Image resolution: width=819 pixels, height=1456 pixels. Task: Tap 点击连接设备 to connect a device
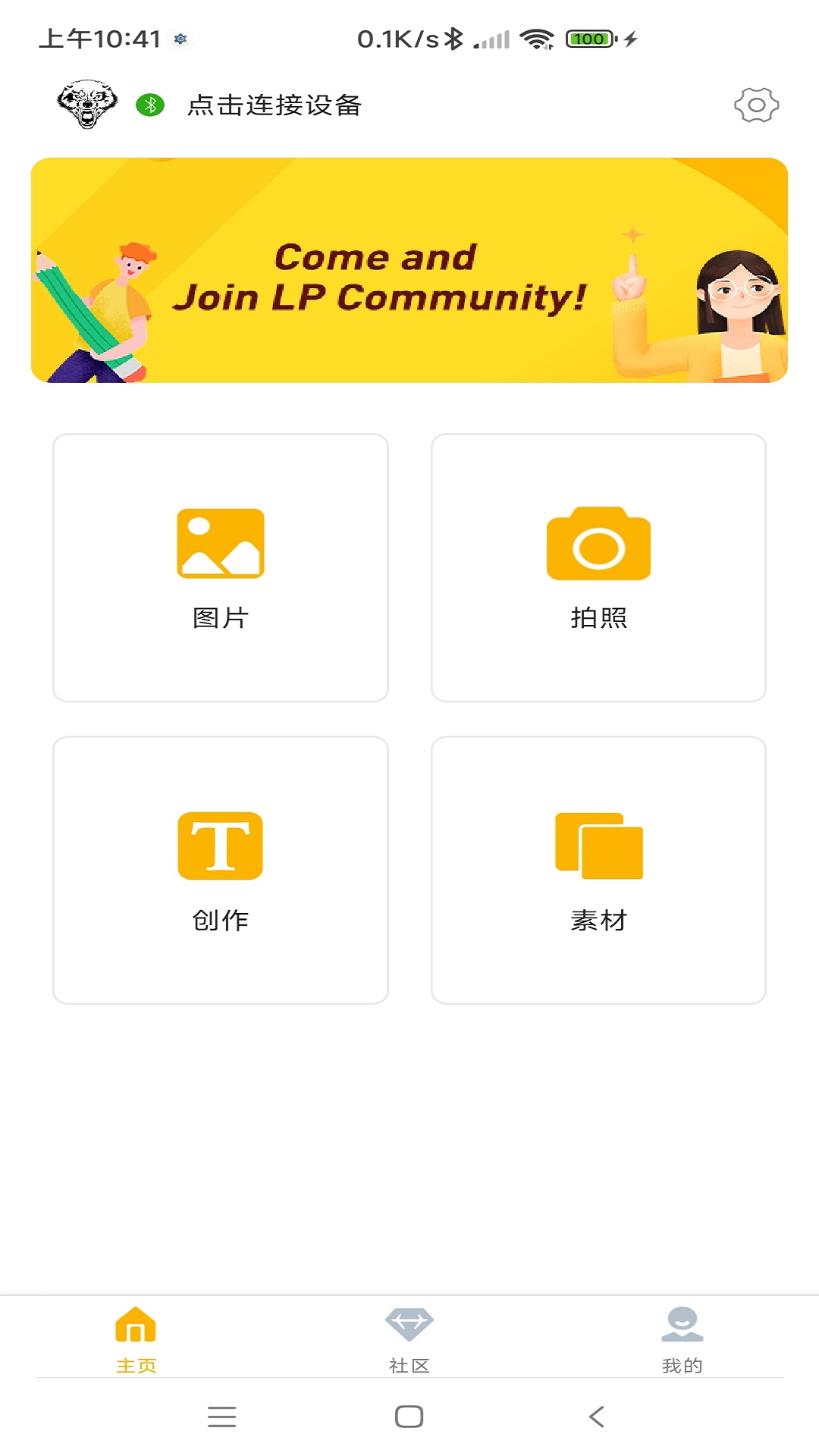(274, 105)
